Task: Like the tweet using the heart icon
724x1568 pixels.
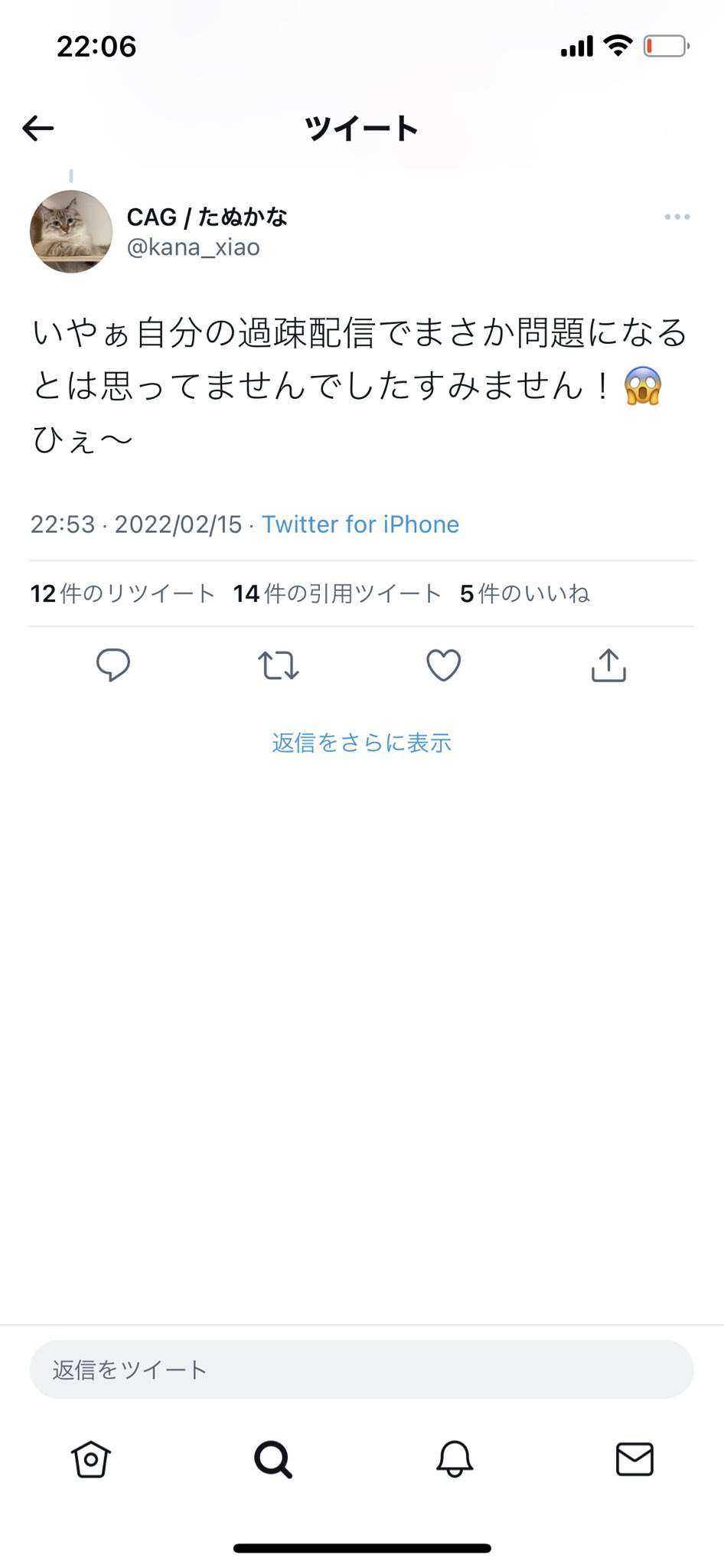Action: 443,667
